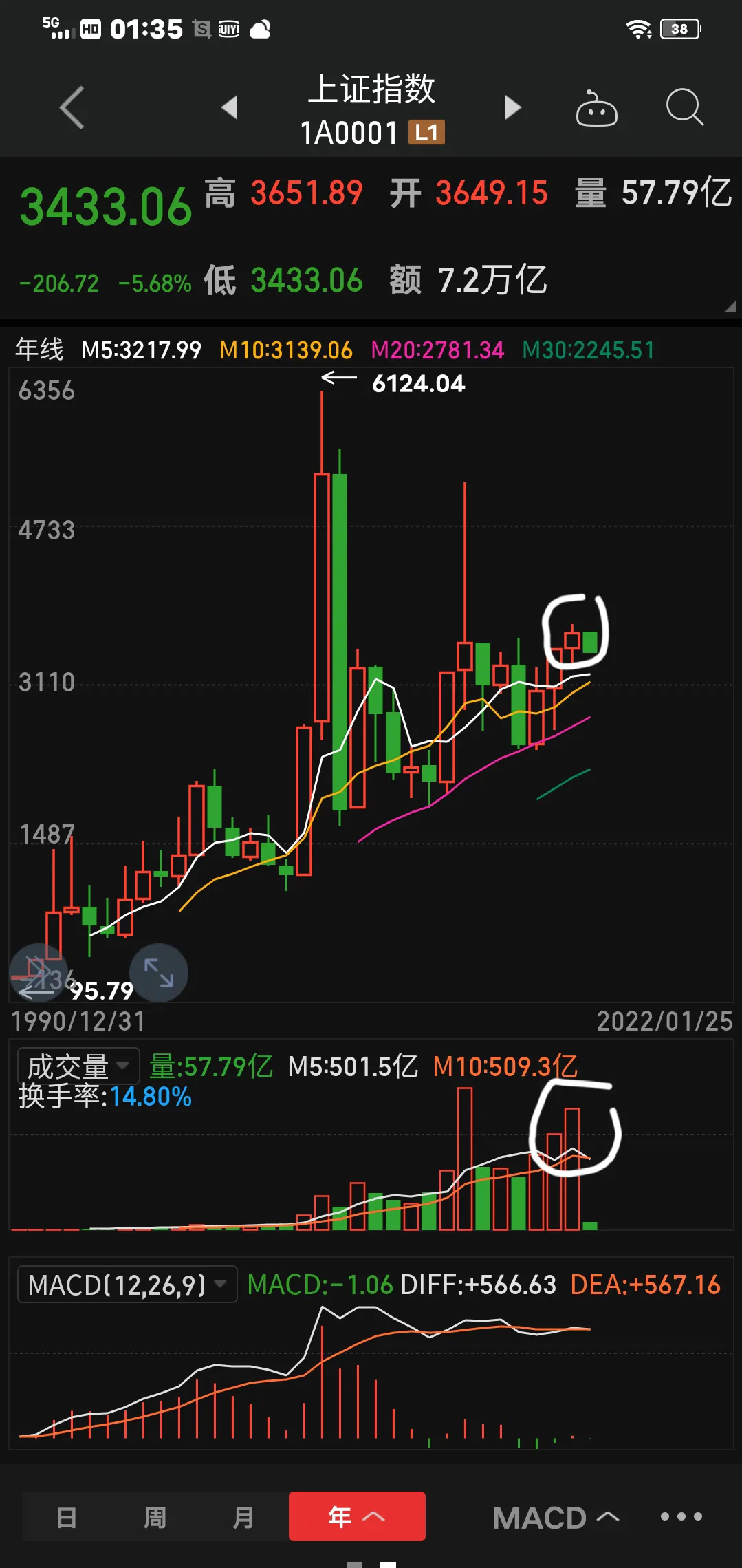Image resolution: width=742 pixels, height=1568 pixels.
Task: Tap the 6124.04 peak price annotation
Action: pyautogui.click(x=419, y=385)
